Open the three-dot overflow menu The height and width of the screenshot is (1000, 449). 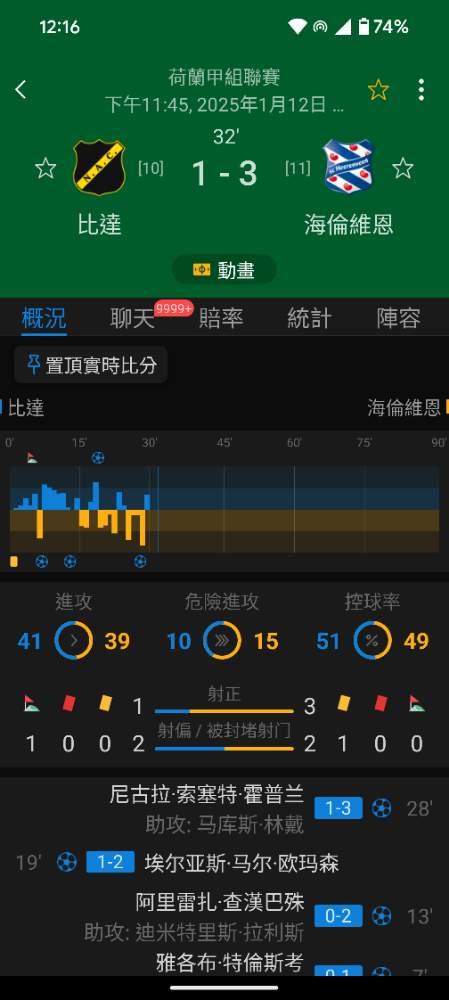421,90
